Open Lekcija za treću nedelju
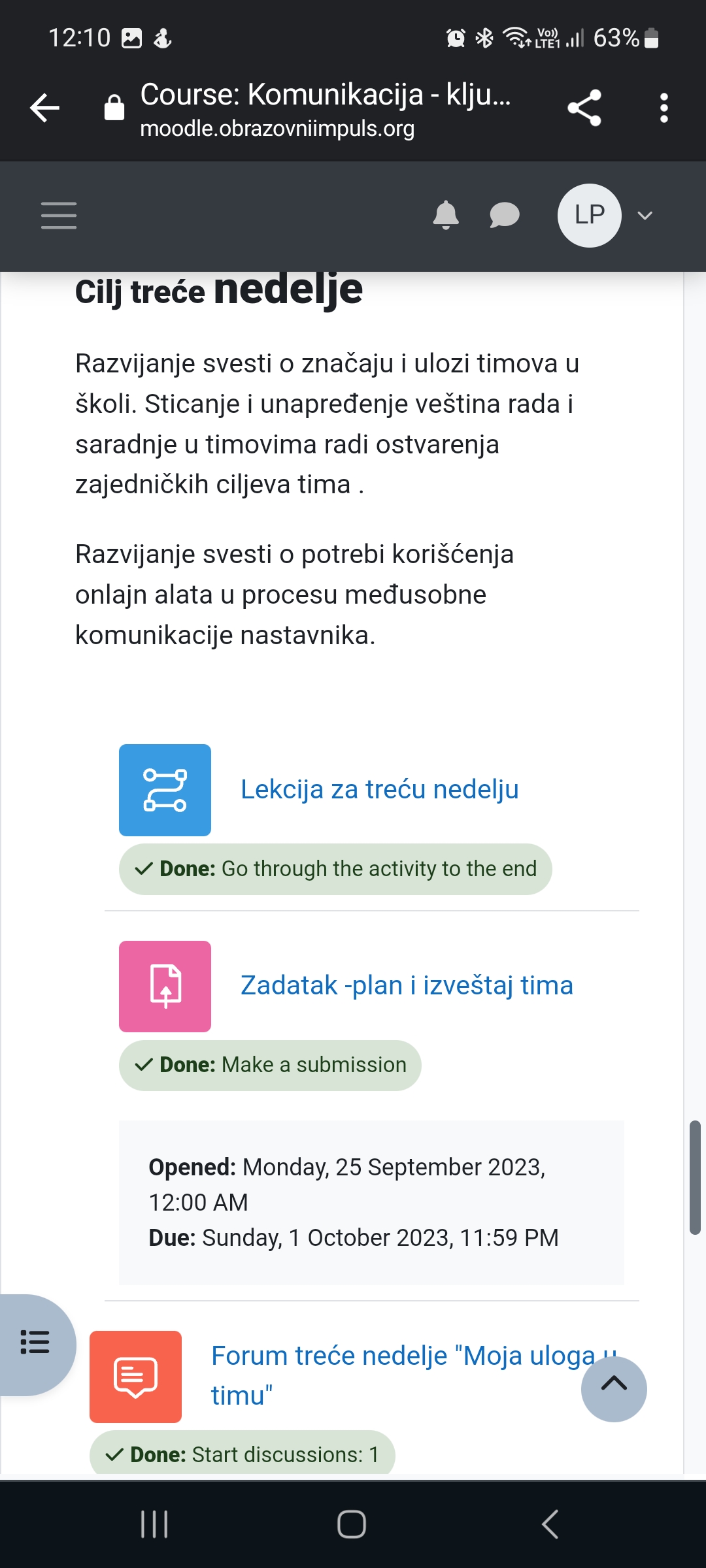The image size is (706, 1568). tap(379, 789)
